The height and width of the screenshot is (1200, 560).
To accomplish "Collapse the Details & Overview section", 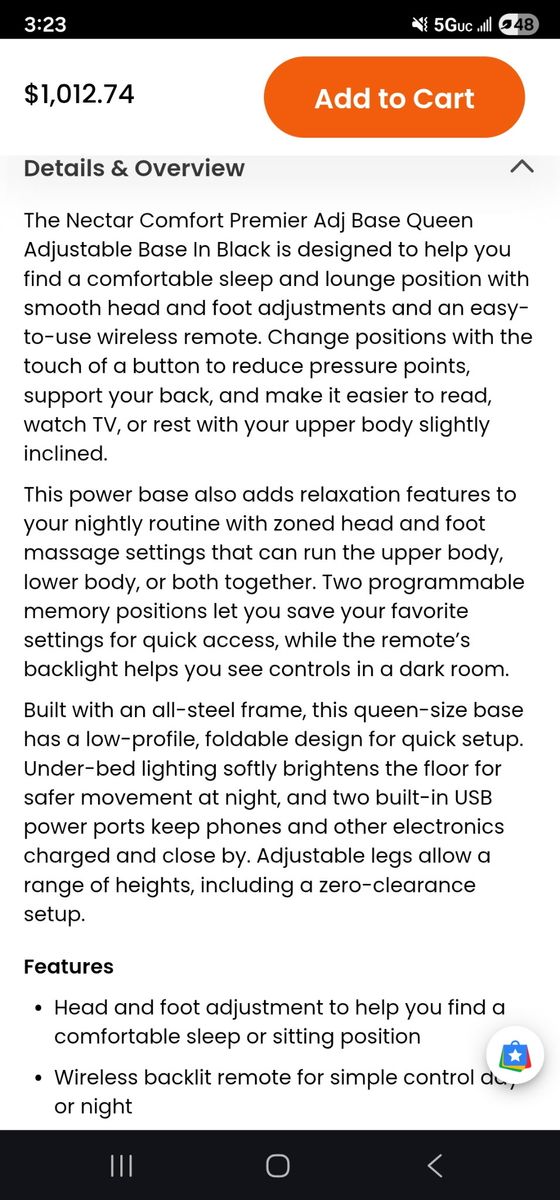I will point(521,167).
